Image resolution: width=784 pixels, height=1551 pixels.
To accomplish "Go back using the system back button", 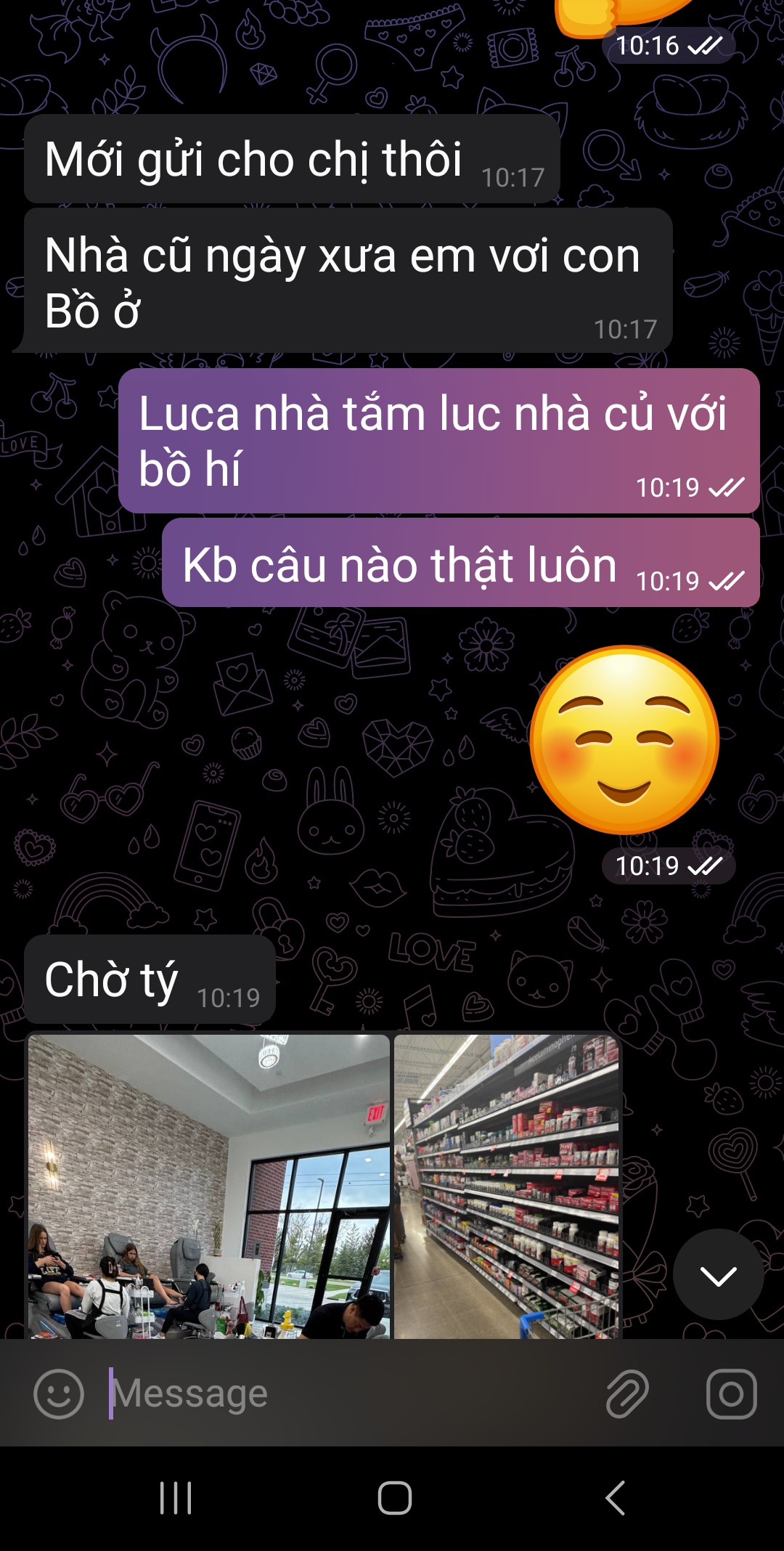I will pos(615,1497).
